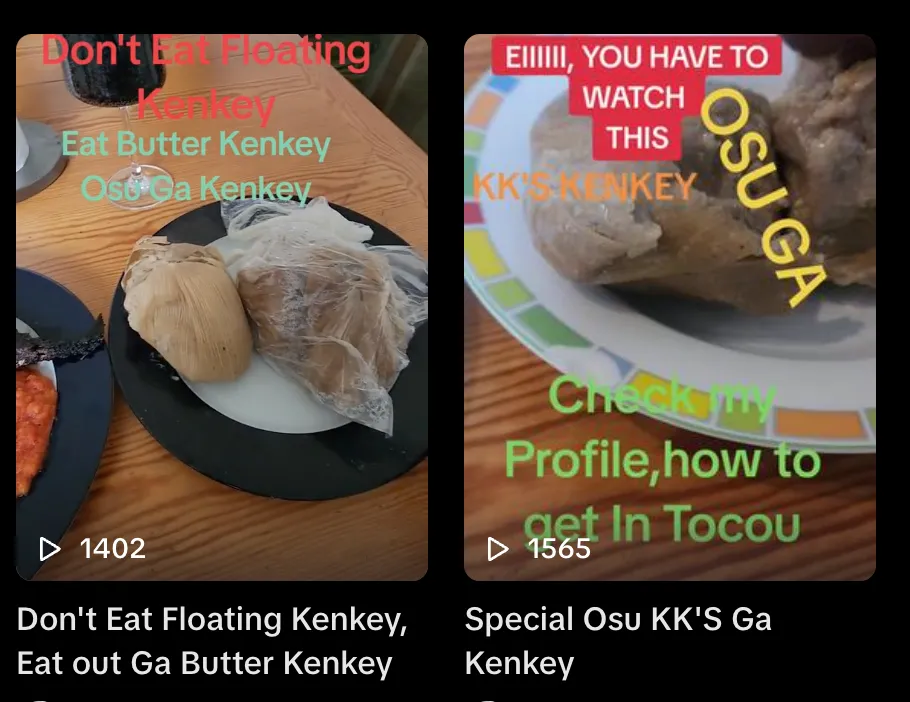The image size is (910, 702).
Task: Open the 'Don't Eat Floating Kenkey' video
Action: coord(221,307)
